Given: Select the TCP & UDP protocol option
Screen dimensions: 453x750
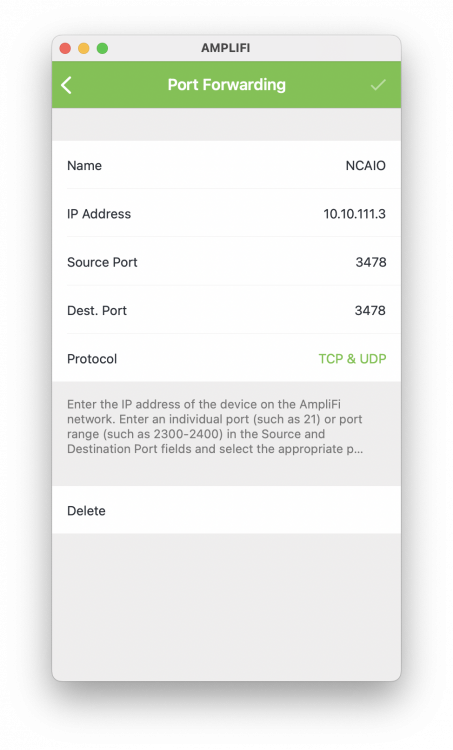Looking at the screenshot, I should pos(352,359).
